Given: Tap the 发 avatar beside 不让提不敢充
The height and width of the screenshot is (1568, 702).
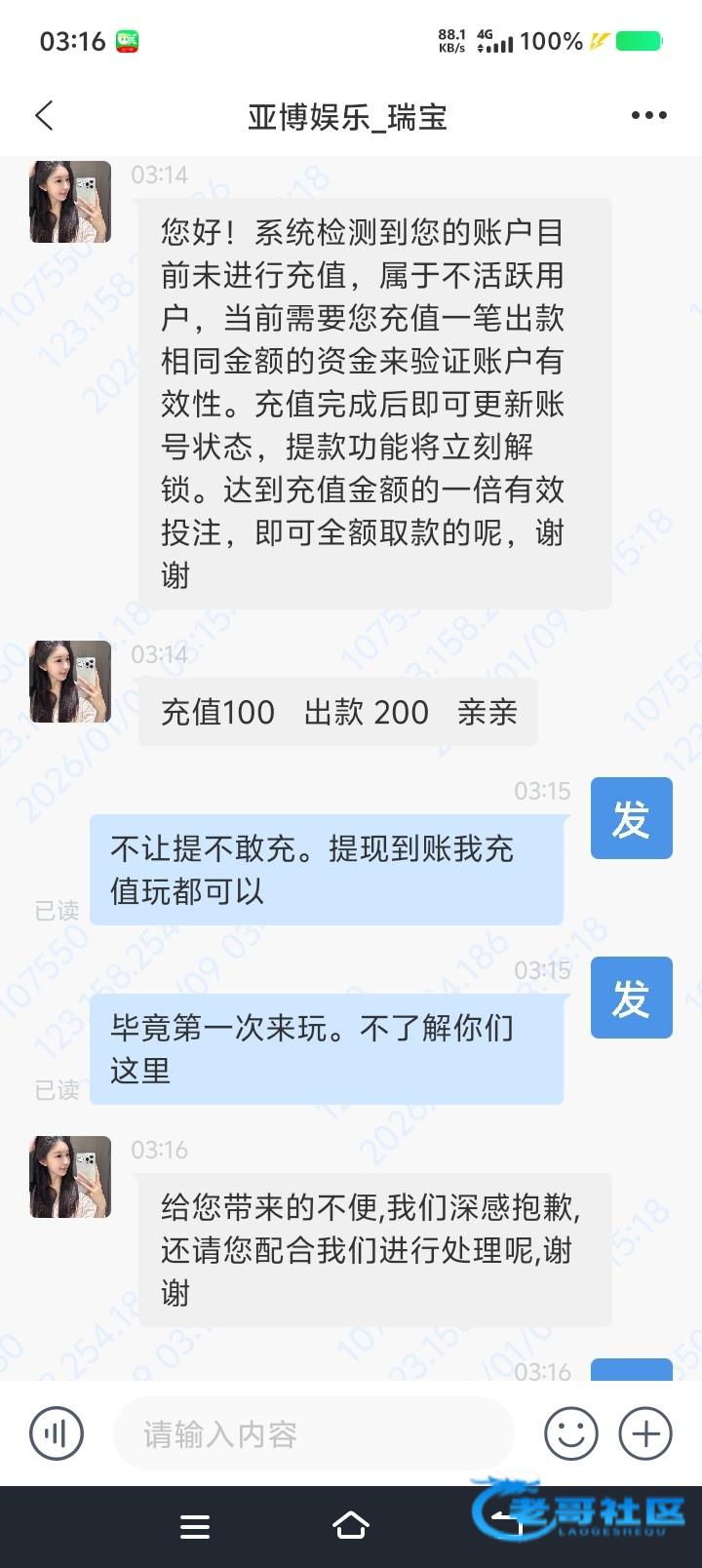Looking at the screenshot, I should point(631,818).
